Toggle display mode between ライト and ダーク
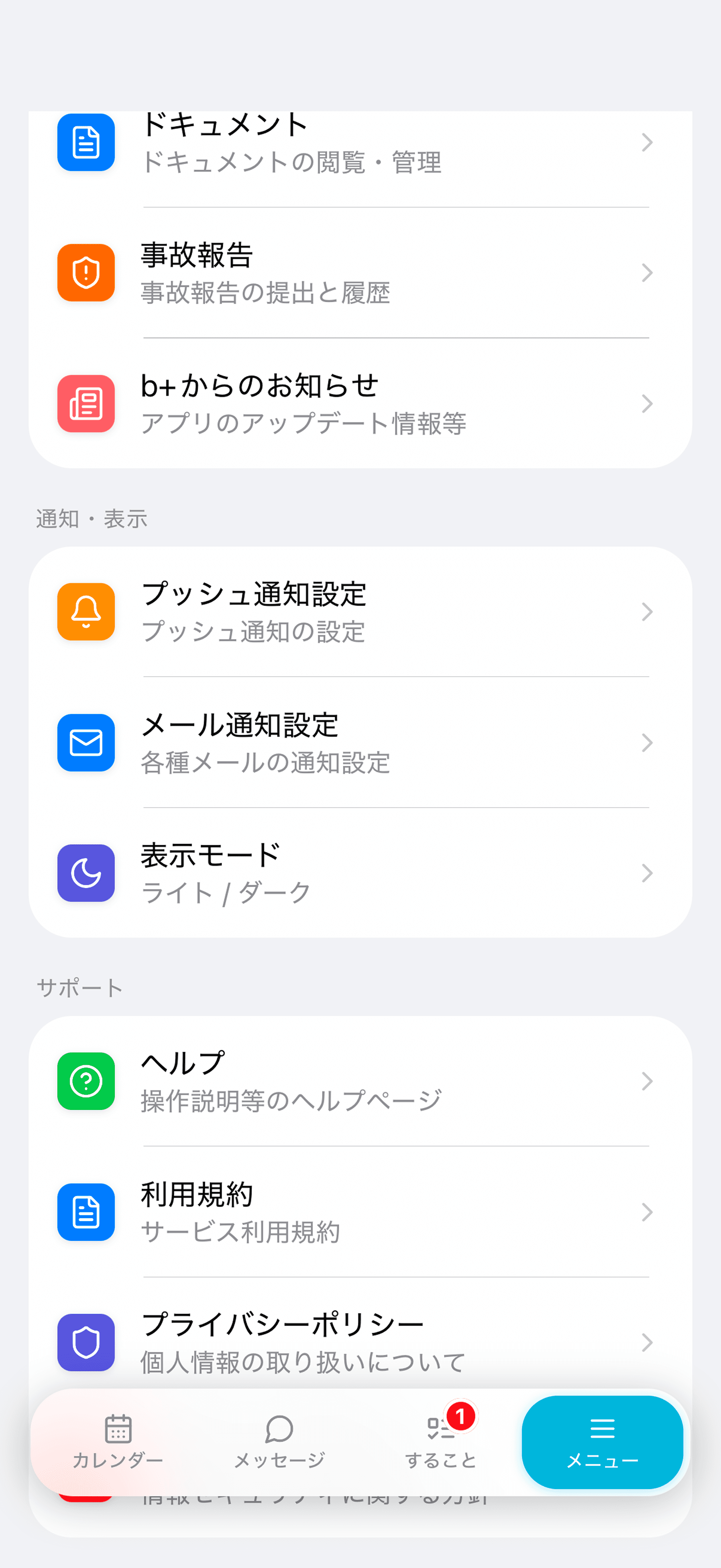The image size is (721, 1568). coord(361,873)
